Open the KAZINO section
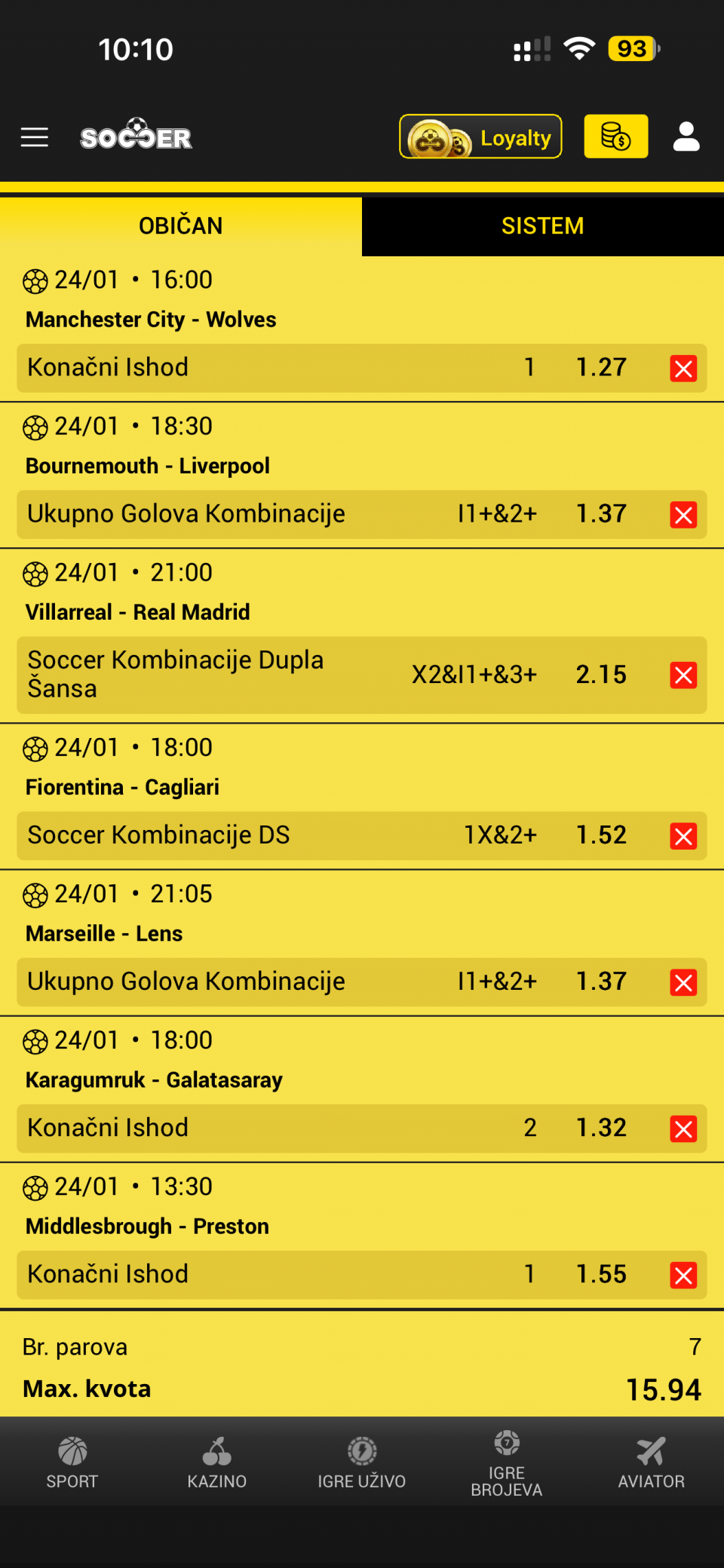This screenshot has width=724, height=1568. [x=217, y=1462]
